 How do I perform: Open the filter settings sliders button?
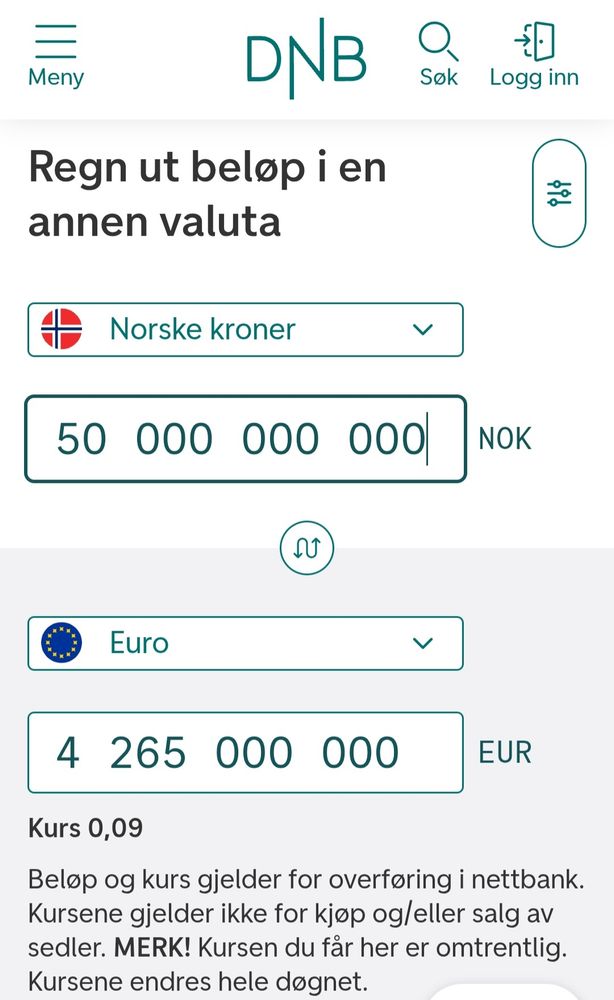click(559, 193)
